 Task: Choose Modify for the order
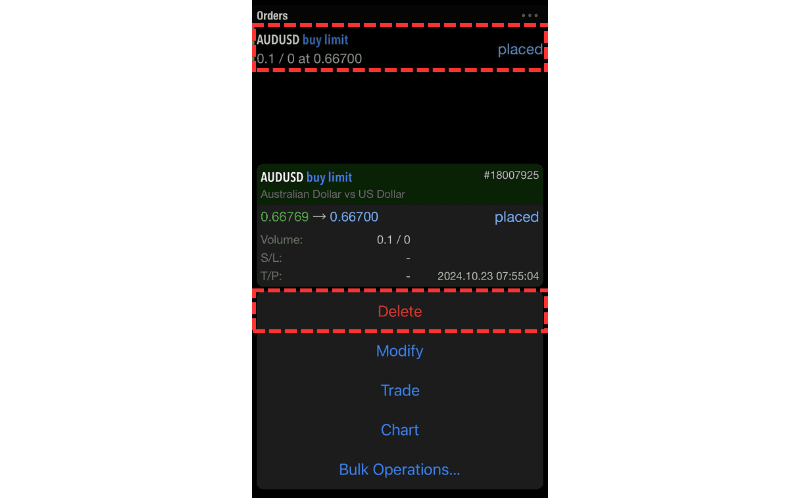point(399,351)
